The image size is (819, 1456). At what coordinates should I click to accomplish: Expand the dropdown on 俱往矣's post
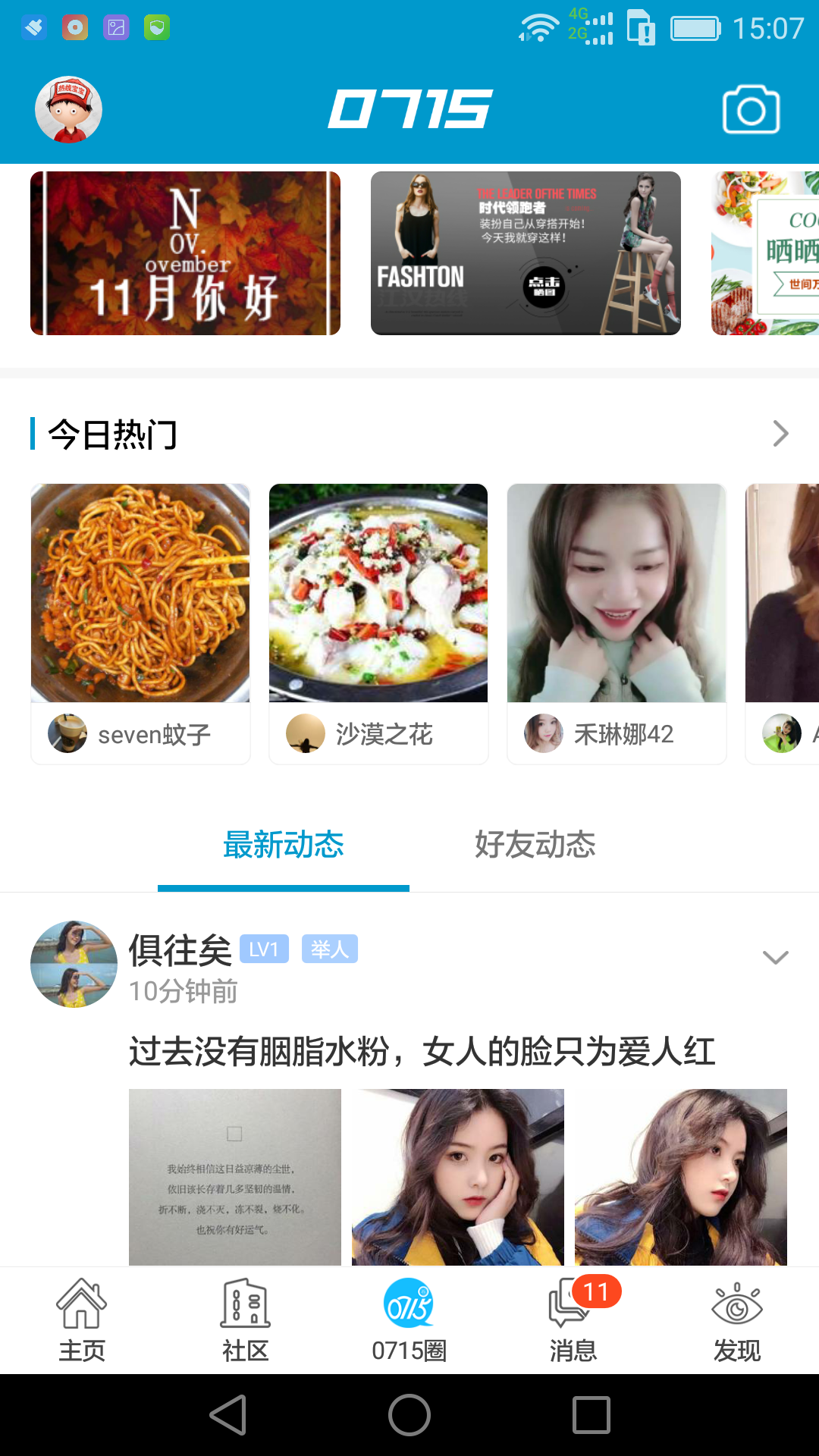(775, 957)
